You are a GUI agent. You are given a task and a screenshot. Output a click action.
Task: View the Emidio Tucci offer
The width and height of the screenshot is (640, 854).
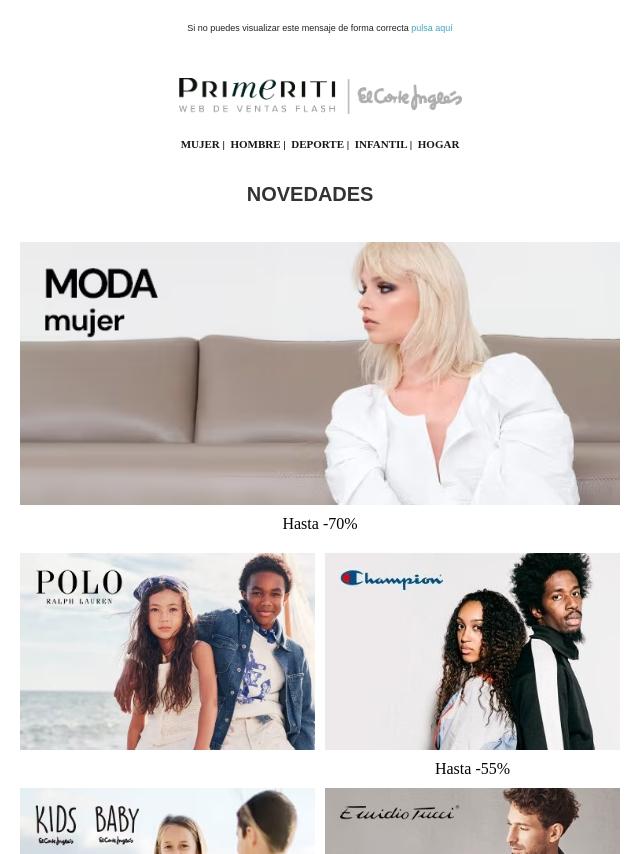tap(472, 822)
